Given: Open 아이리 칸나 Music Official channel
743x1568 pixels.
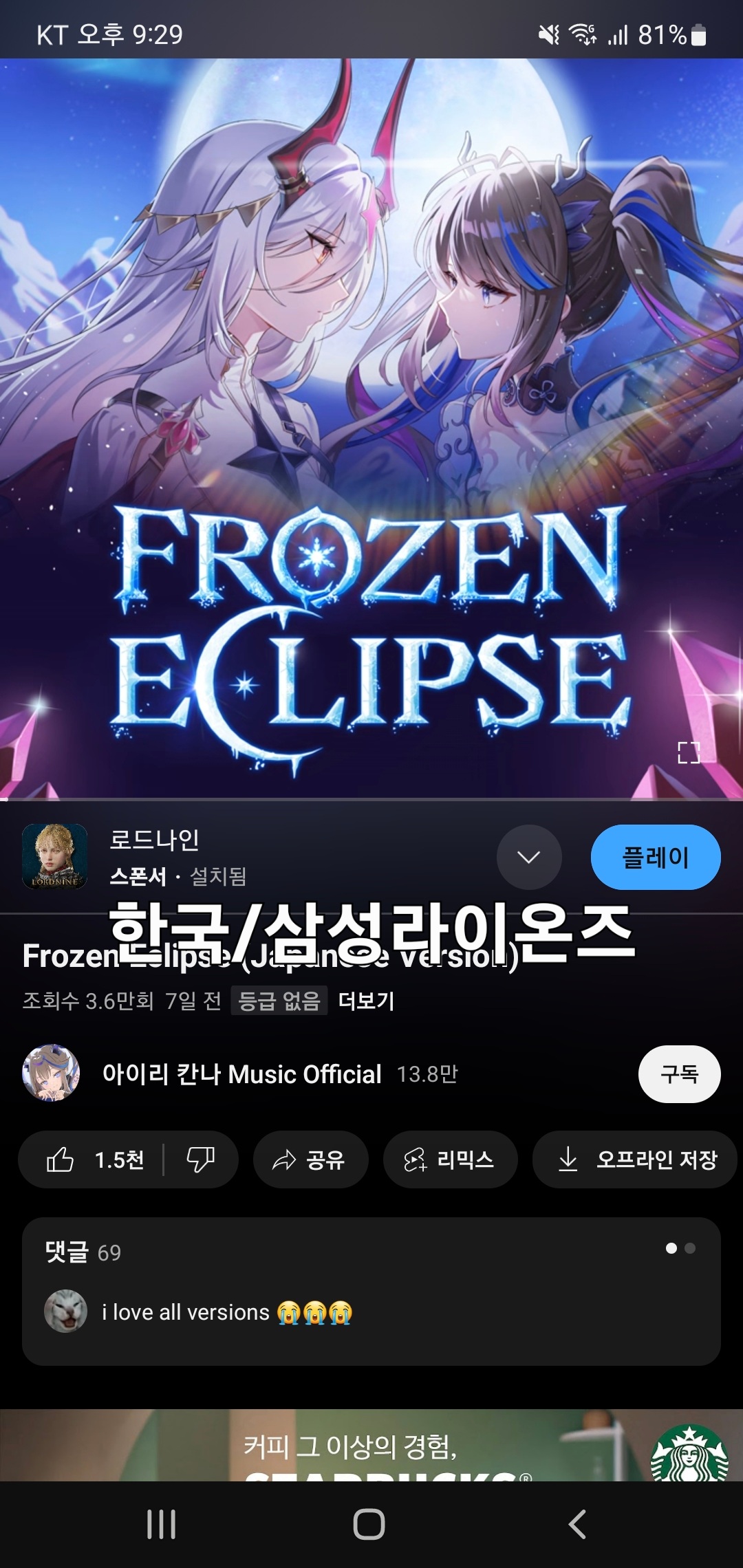Looking at the screenshot, I should (241, 1074).
